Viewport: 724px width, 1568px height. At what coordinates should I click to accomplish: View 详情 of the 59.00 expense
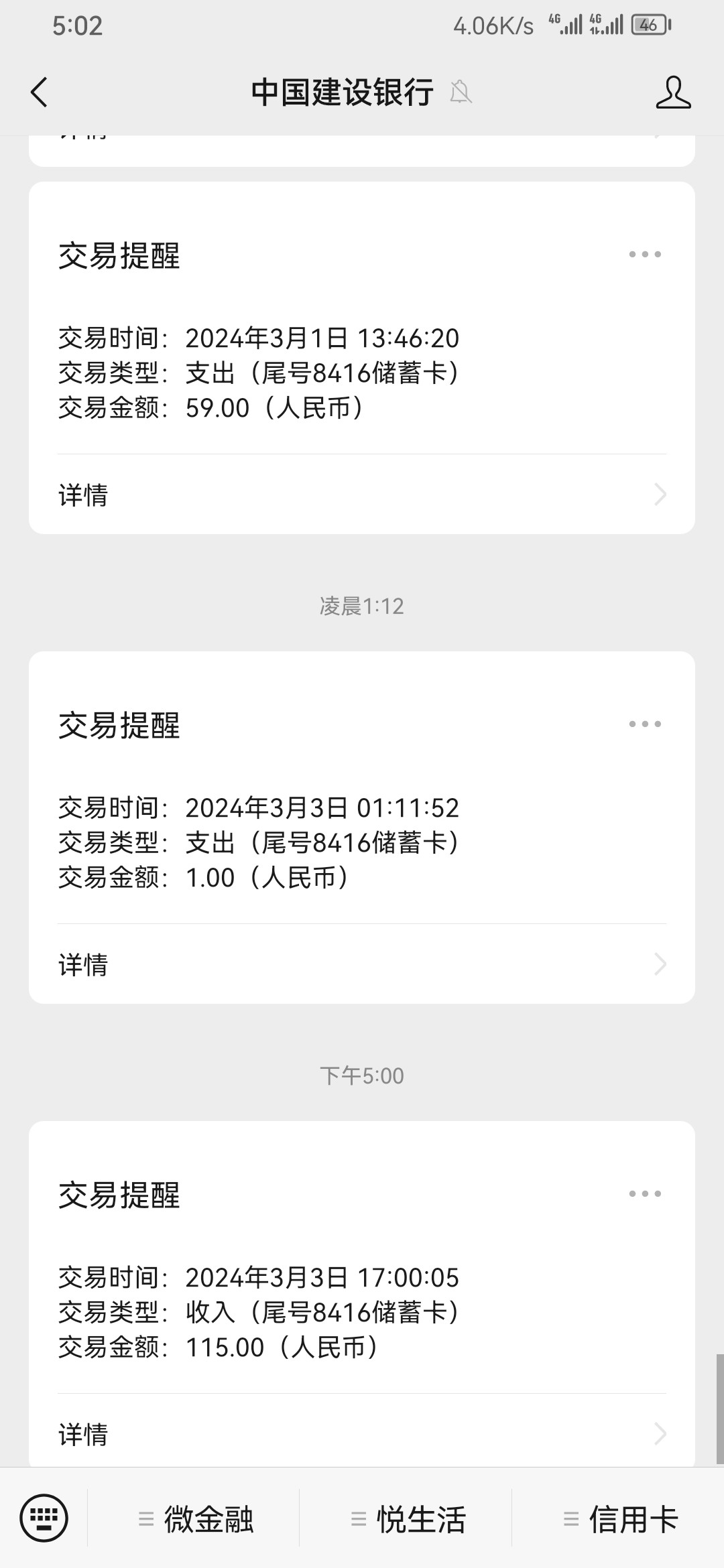[362, 495]
